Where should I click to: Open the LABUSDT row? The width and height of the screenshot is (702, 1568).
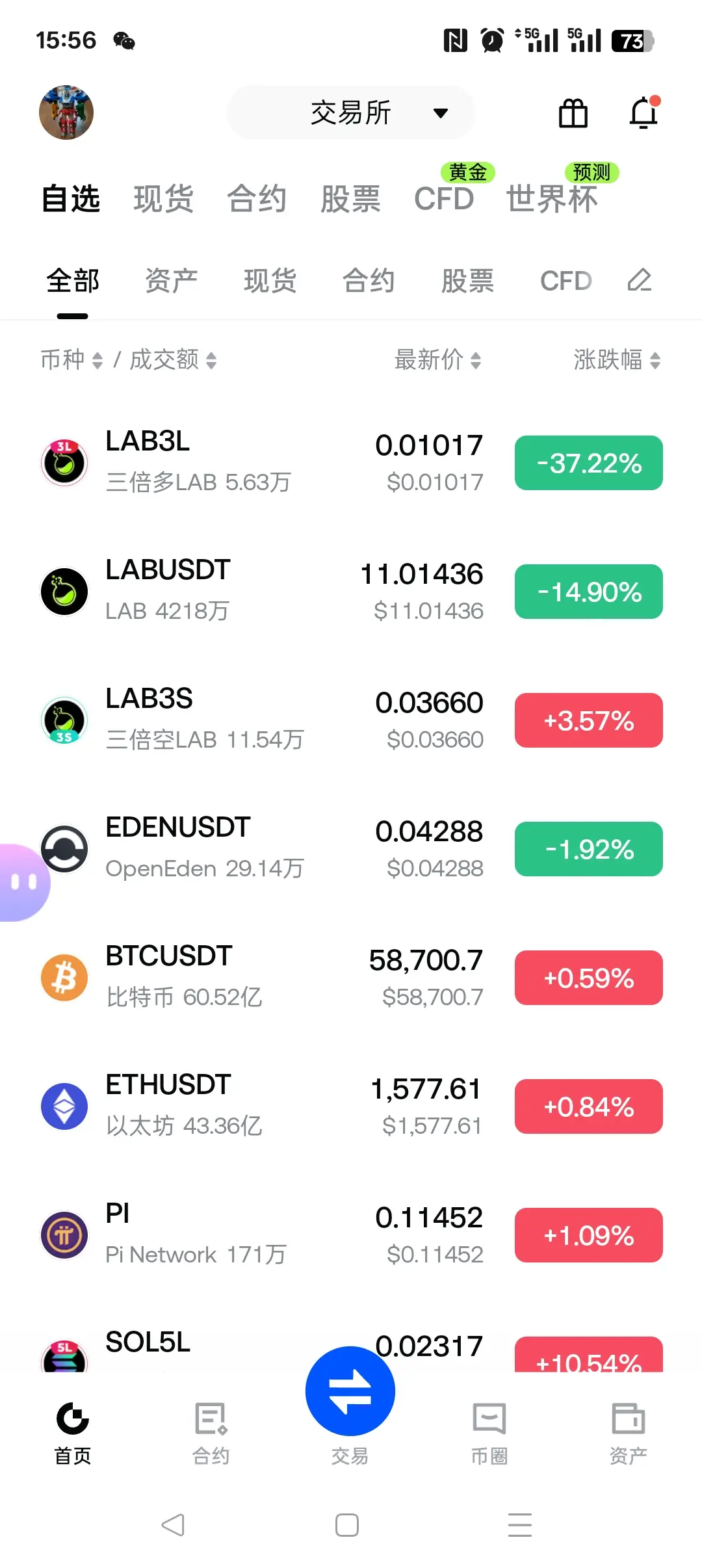coord(351,592)
